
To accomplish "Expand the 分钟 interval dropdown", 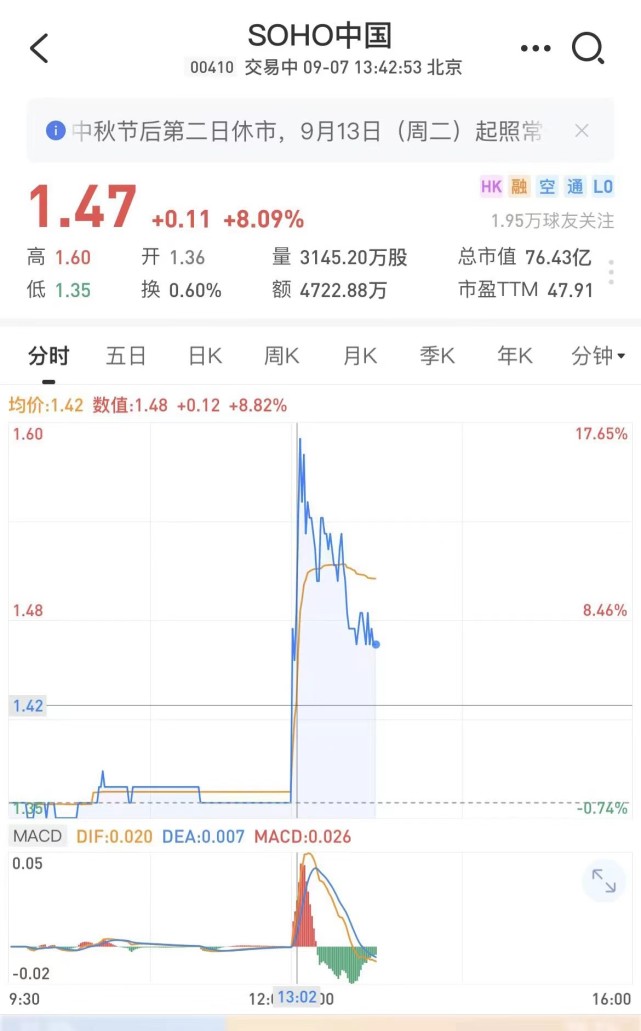I will click(597, 355).
